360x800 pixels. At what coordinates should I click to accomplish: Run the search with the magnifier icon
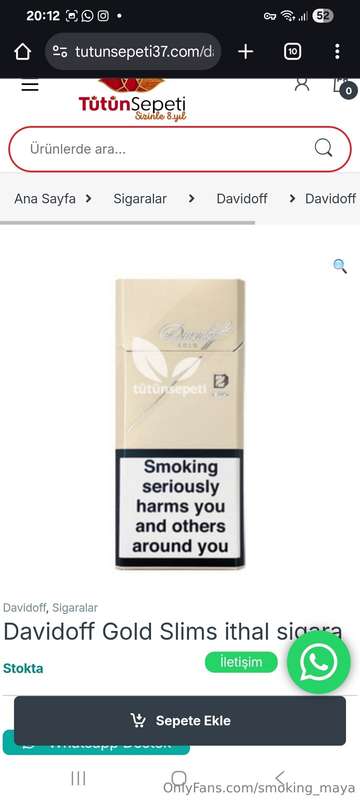pyautogui.click(x=323, y=148)
